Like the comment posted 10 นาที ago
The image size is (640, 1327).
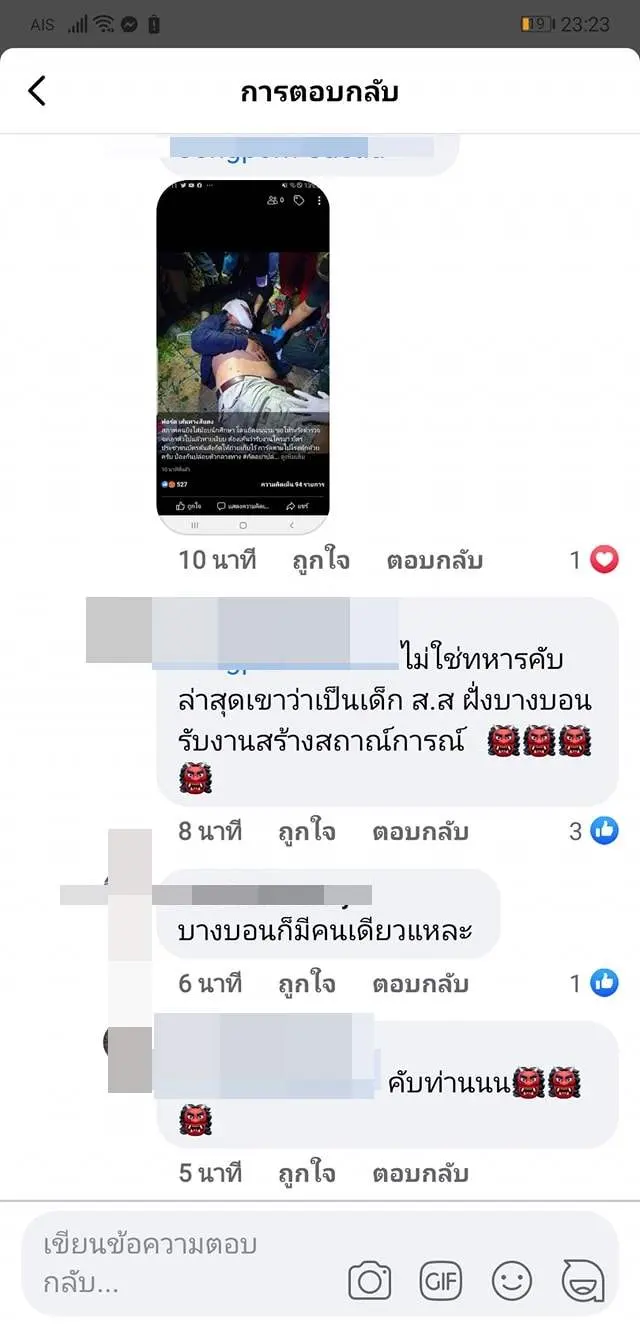320,560
